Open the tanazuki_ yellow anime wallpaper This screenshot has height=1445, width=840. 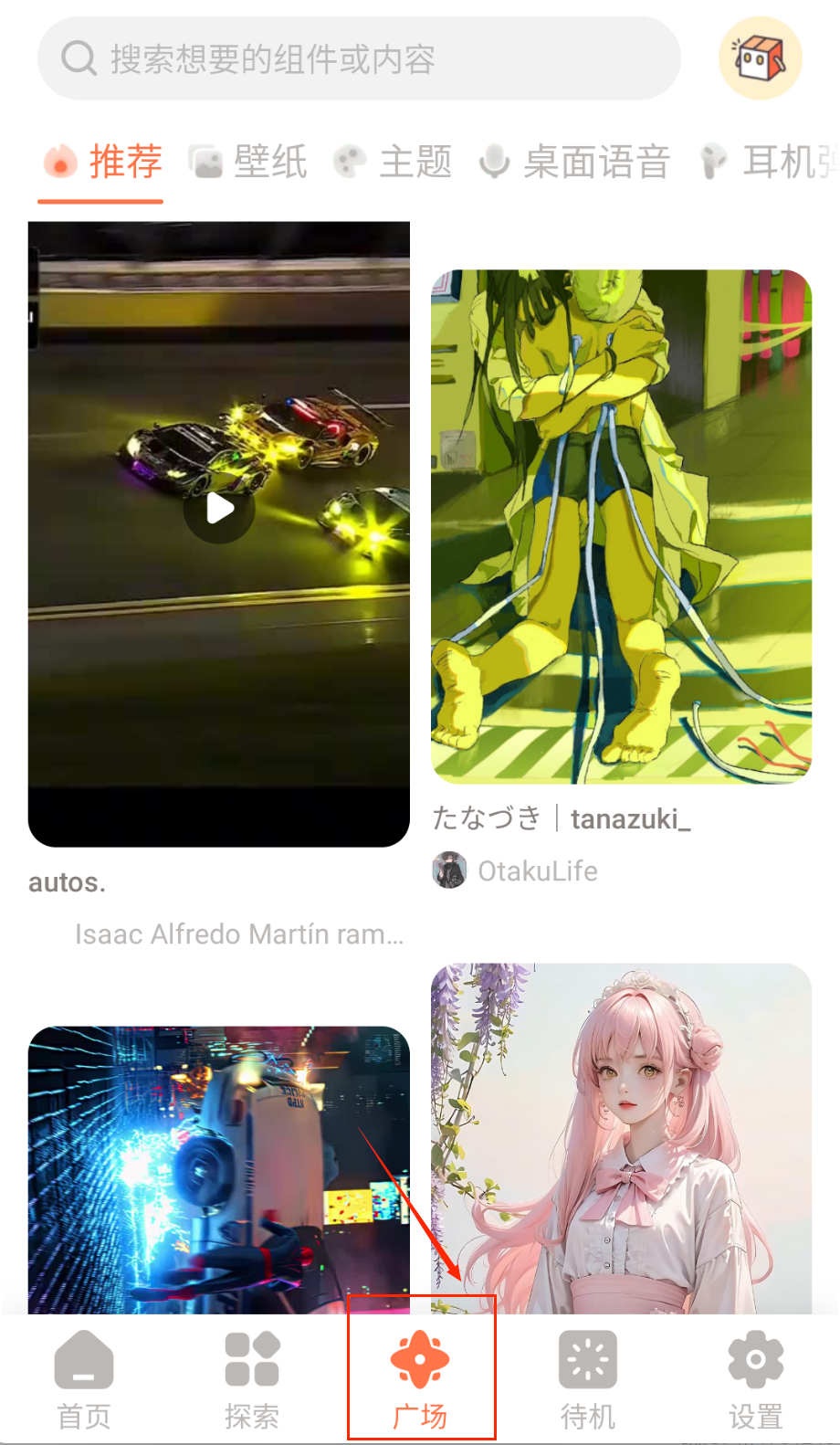(x=621, y=526)
